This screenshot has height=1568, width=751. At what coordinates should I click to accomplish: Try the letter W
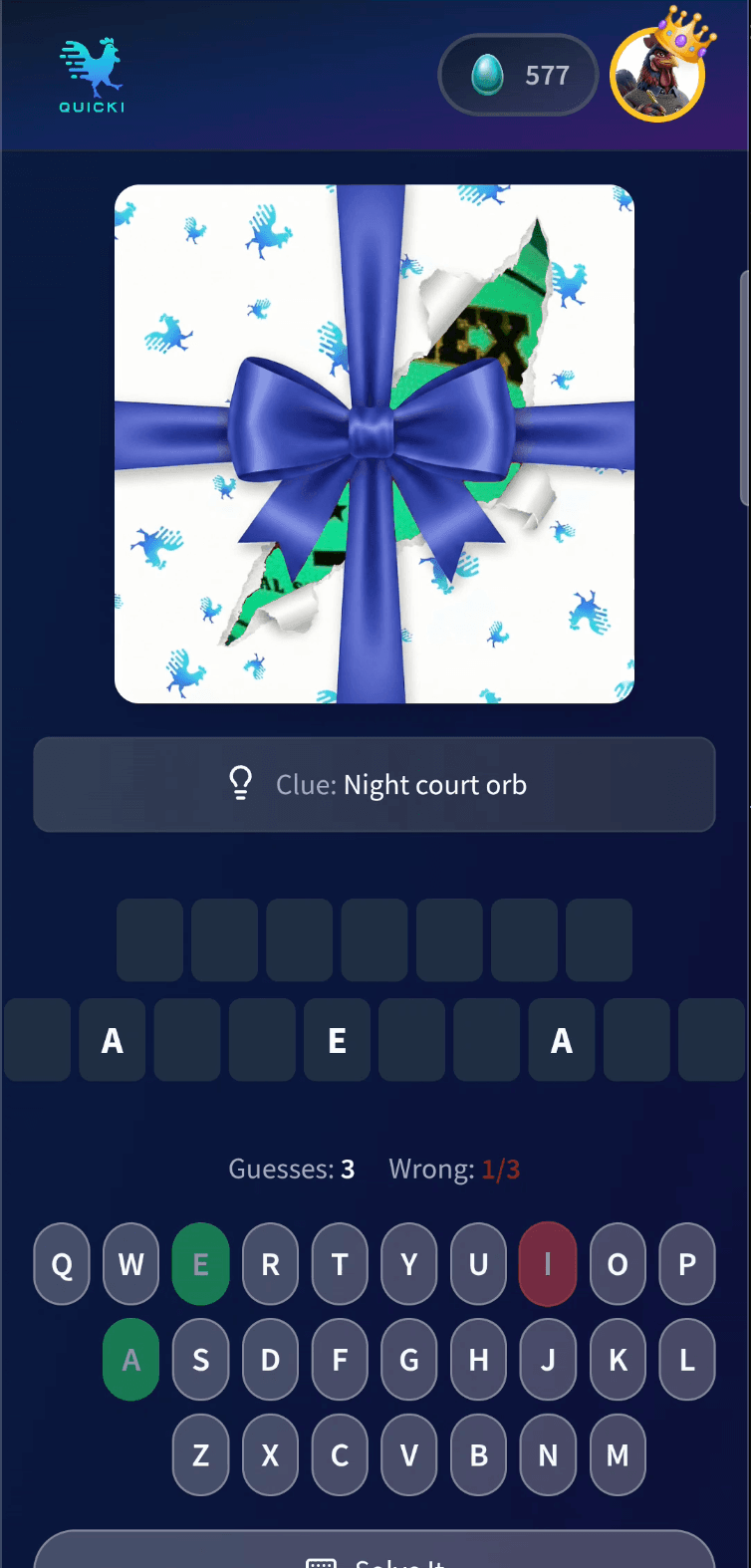coord(131,1264)
